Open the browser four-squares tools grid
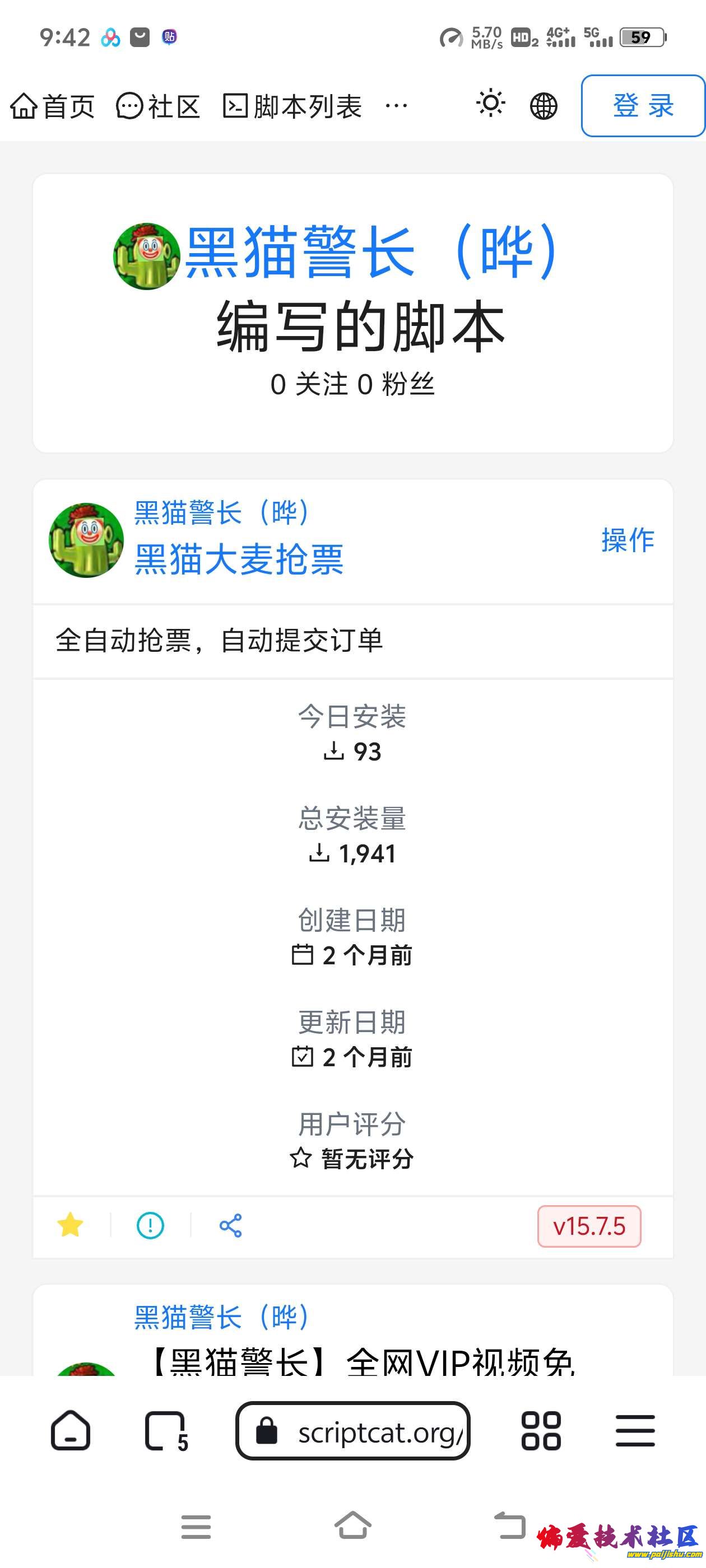The image size is (706, 1568). (541, 1430)
